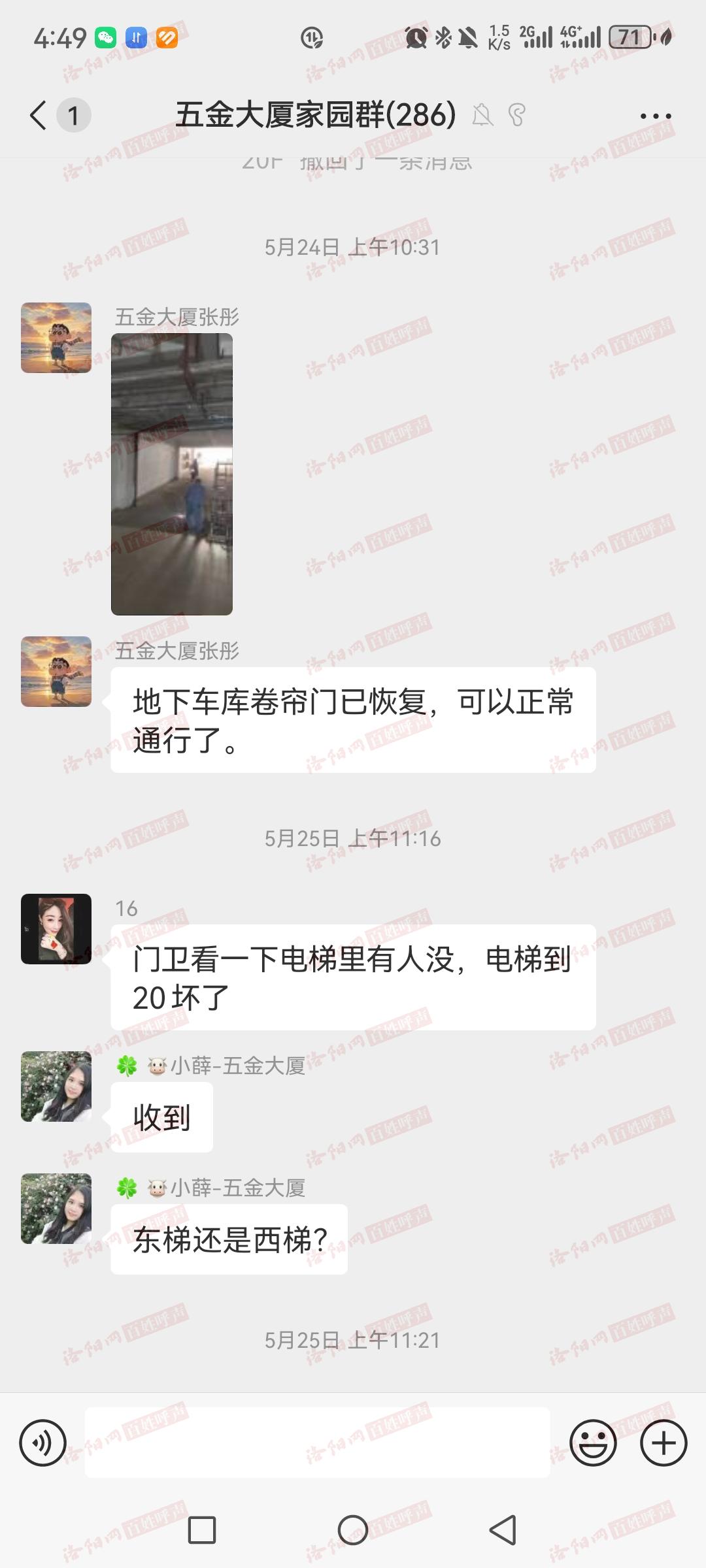
Task: Open the avatar of user 16
Action: [56, 929]
